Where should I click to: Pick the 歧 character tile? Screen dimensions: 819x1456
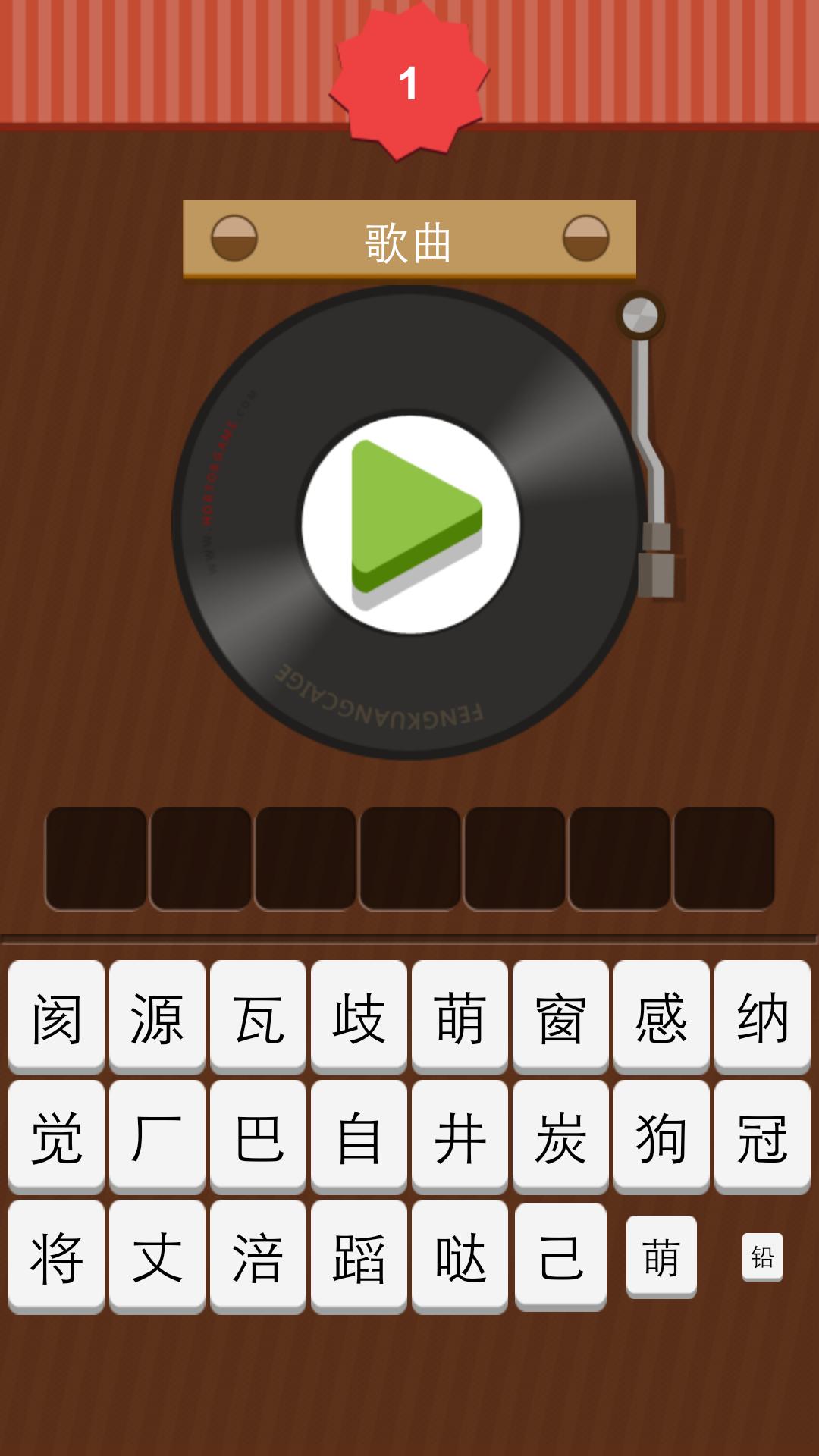[x=359, y=1017]
